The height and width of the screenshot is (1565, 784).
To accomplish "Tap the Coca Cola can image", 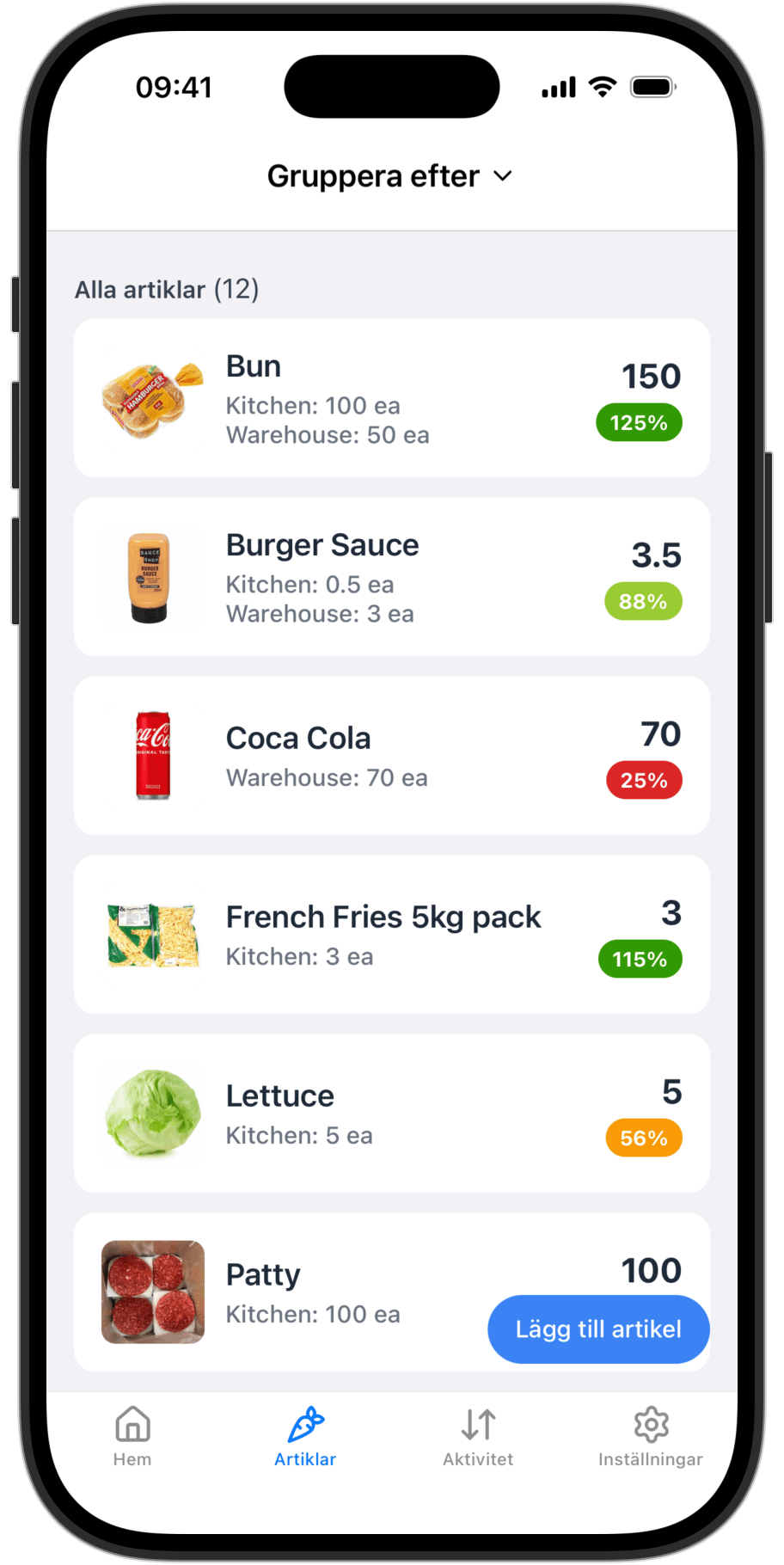I will (x=152, y=755).
